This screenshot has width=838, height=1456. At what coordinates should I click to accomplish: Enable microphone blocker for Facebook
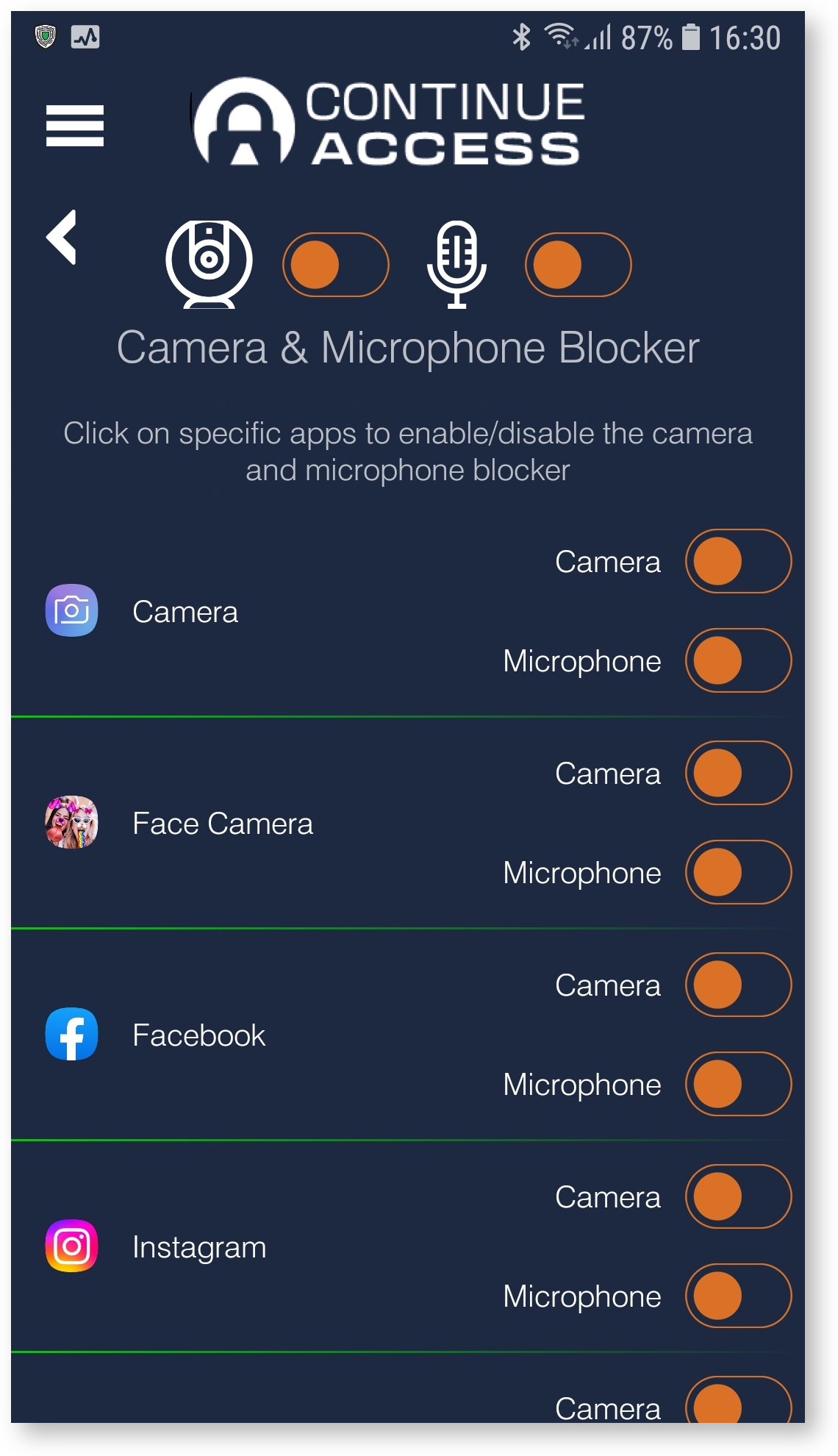(739, 1084)
